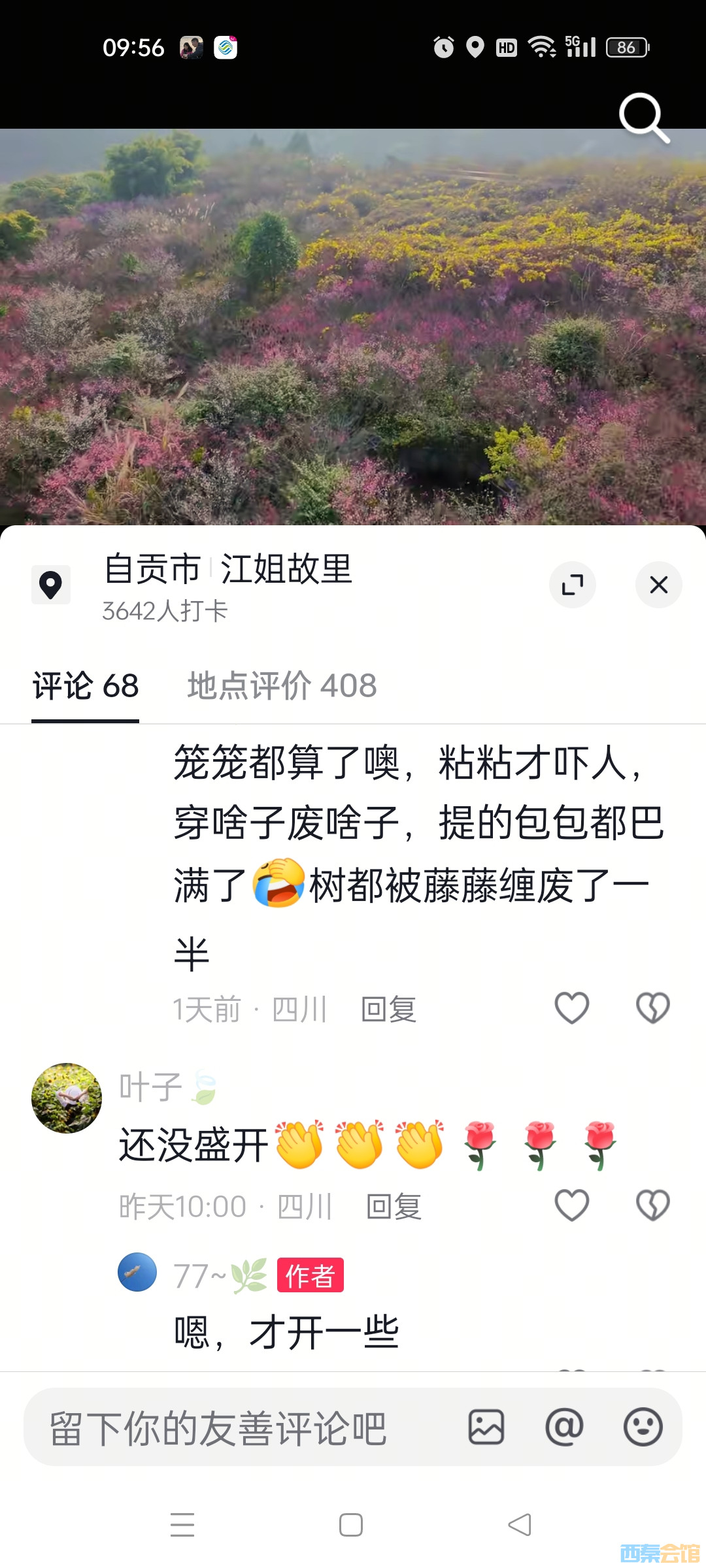706x1568 pixels.
Task: Open the search magnifier icon
Action: tap(643, 117)
